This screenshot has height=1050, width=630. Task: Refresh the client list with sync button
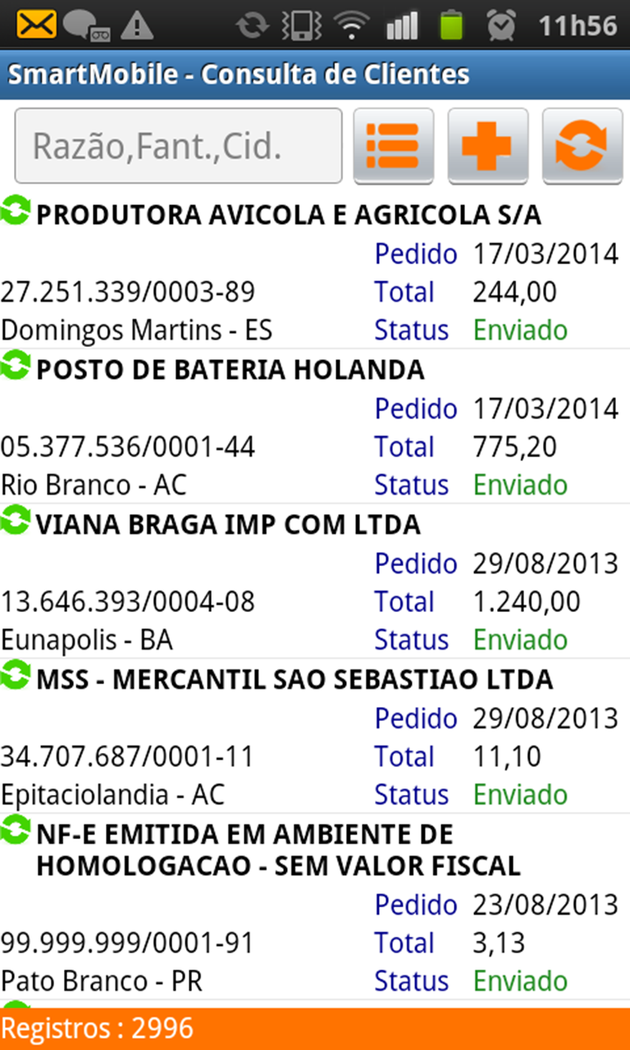coord(581,146)
